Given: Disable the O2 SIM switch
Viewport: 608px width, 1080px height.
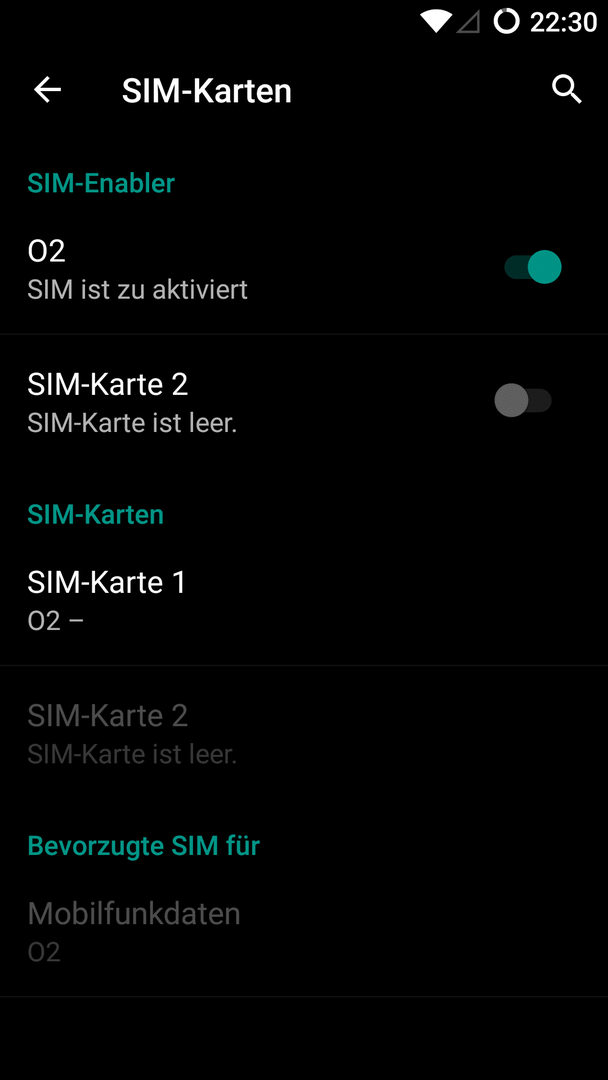Looking at the screenshot, I should (532, 267).
